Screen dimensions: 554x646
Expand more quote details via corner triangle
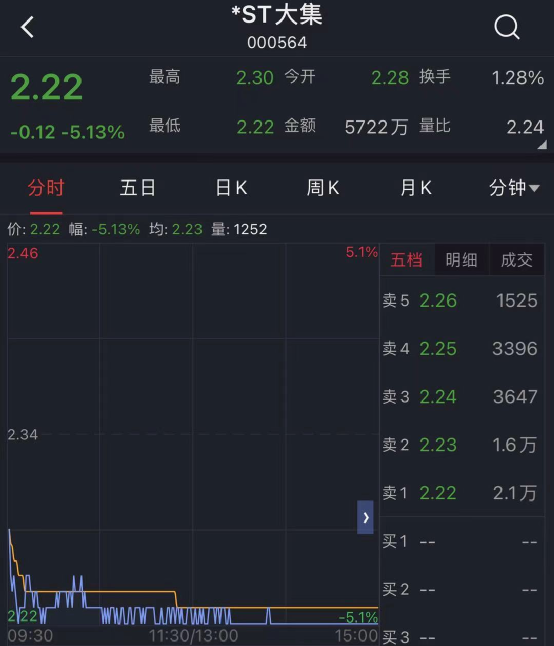[x=542, y=145]
